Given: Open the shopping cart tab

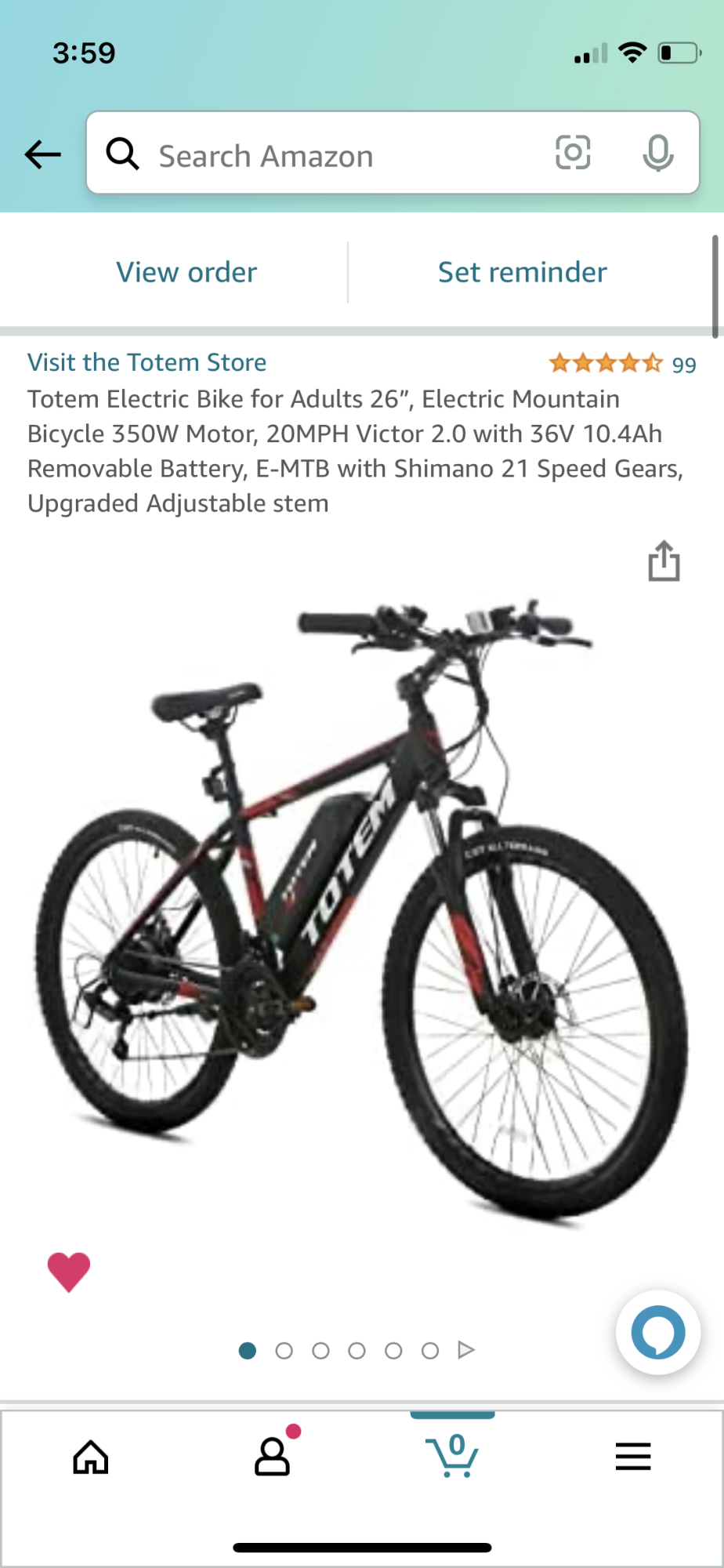Looking at the screenshot, I should pyautogui.click(x=453, y=1457).
